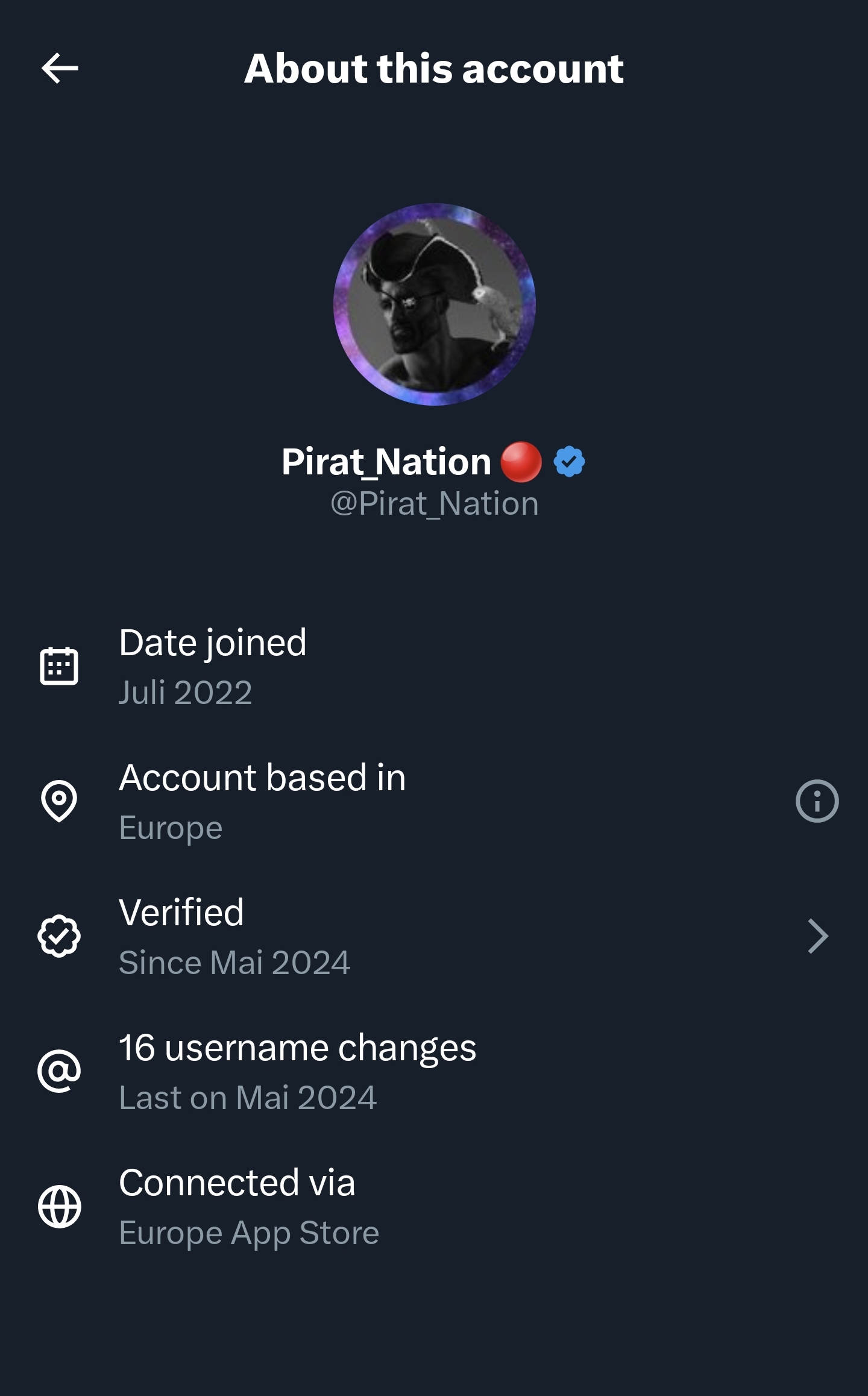
Task: Open the Verified since Mai 2024 row
Action: [434, 936]
